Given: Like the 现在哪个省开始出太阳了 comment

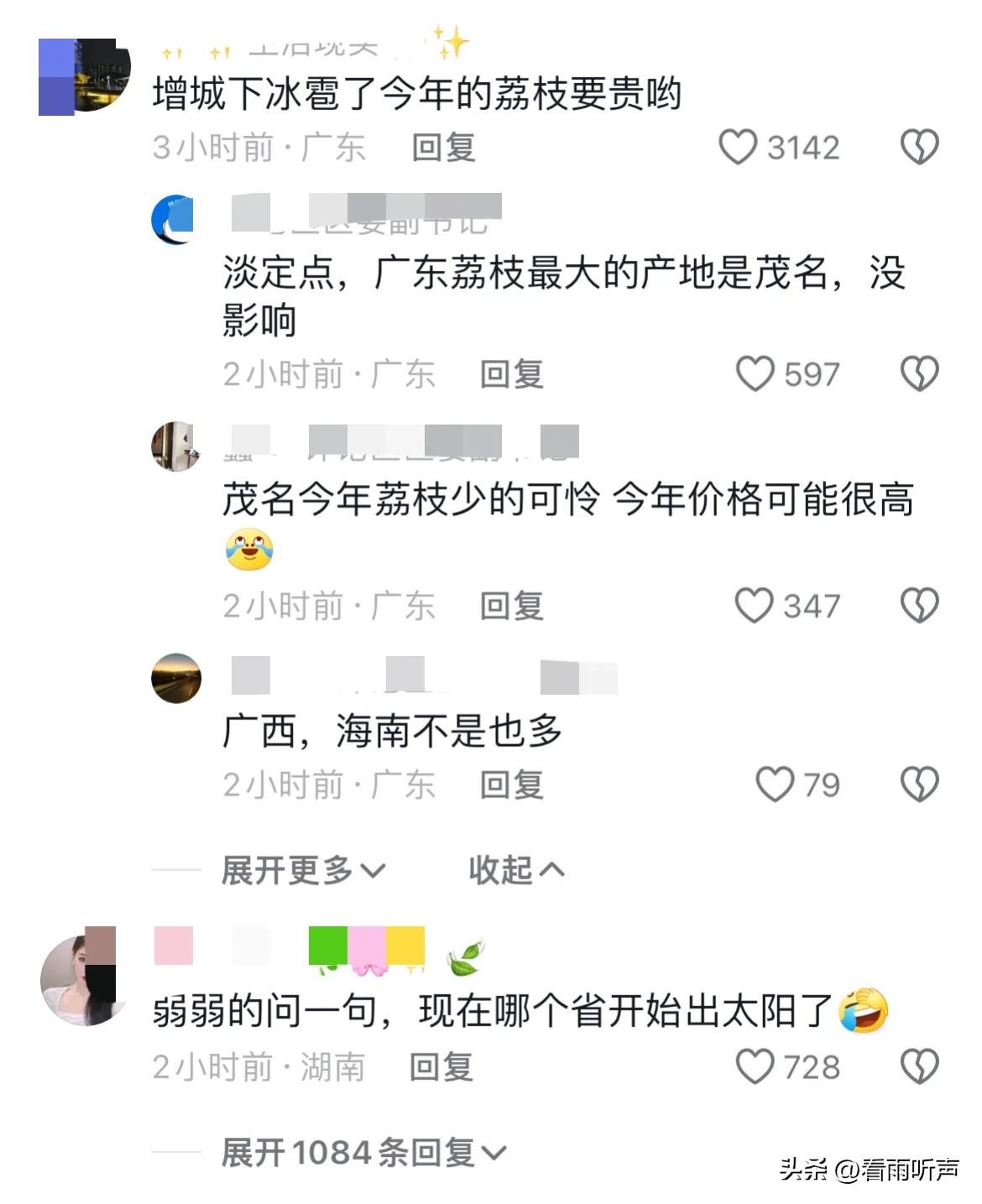Looking at the screenshot, I should pyautogui.click(x=754, y=1067).
